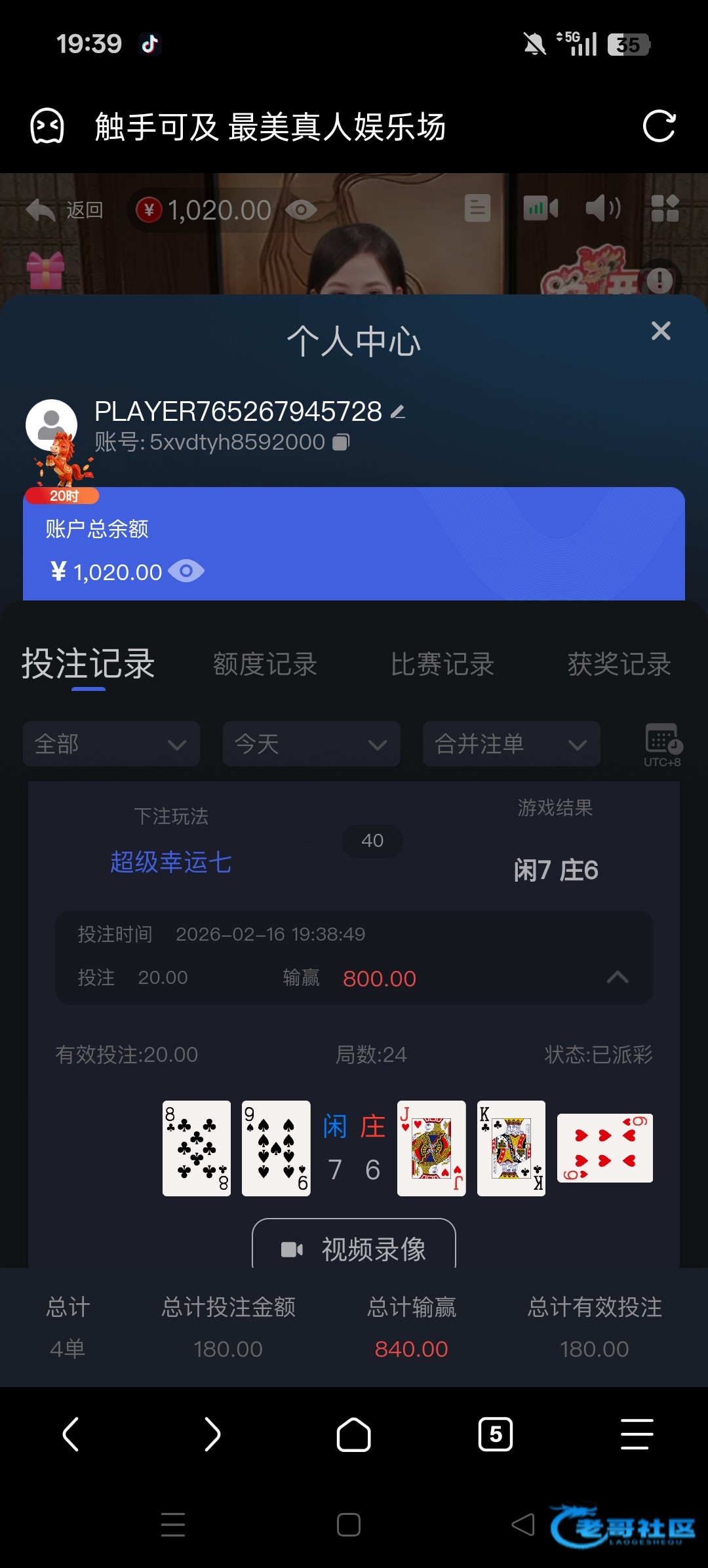
Task: Hide the account total balance
Action: pyautogui.click(x=186, y=572)
